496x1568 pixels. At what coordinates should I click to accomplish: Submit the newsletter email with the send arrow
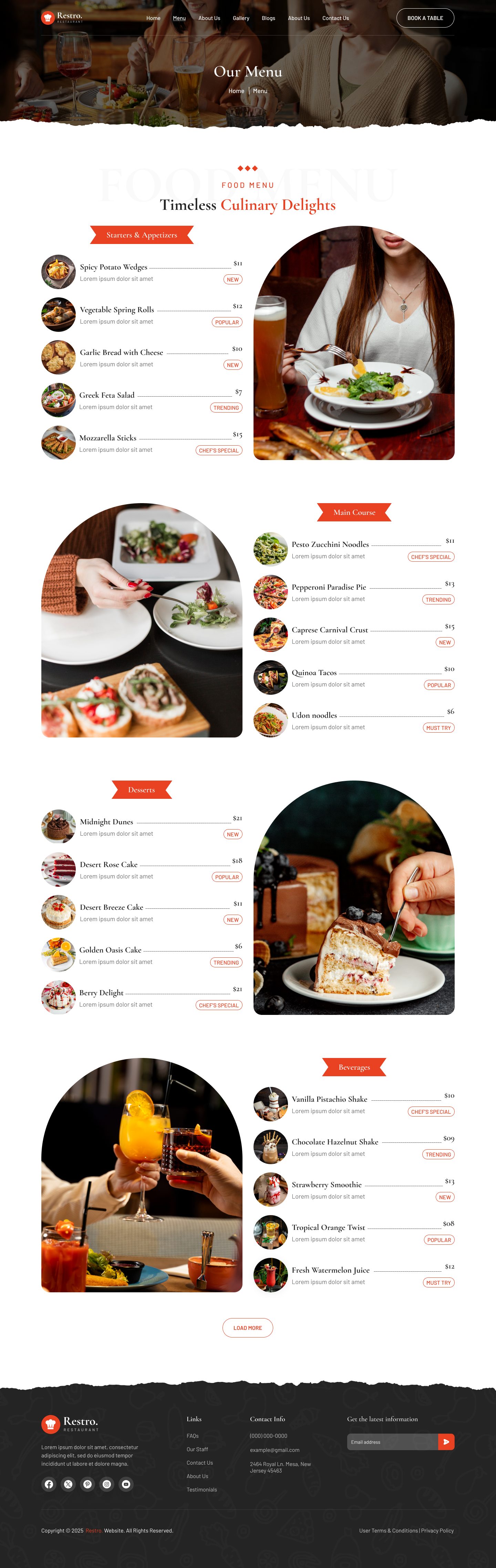point(446,1442)
